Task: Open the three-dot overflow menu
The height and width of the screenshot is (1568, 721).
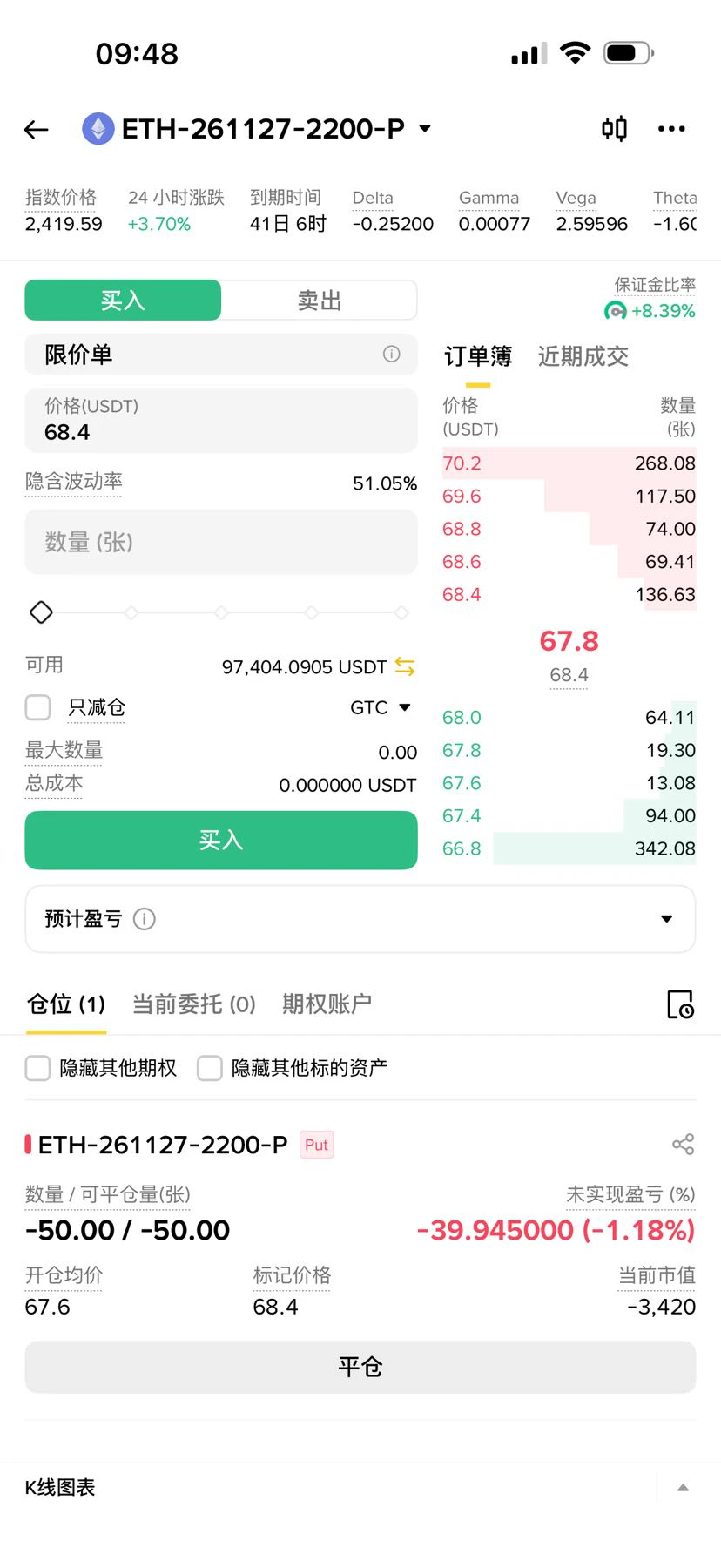Action: 671,129
